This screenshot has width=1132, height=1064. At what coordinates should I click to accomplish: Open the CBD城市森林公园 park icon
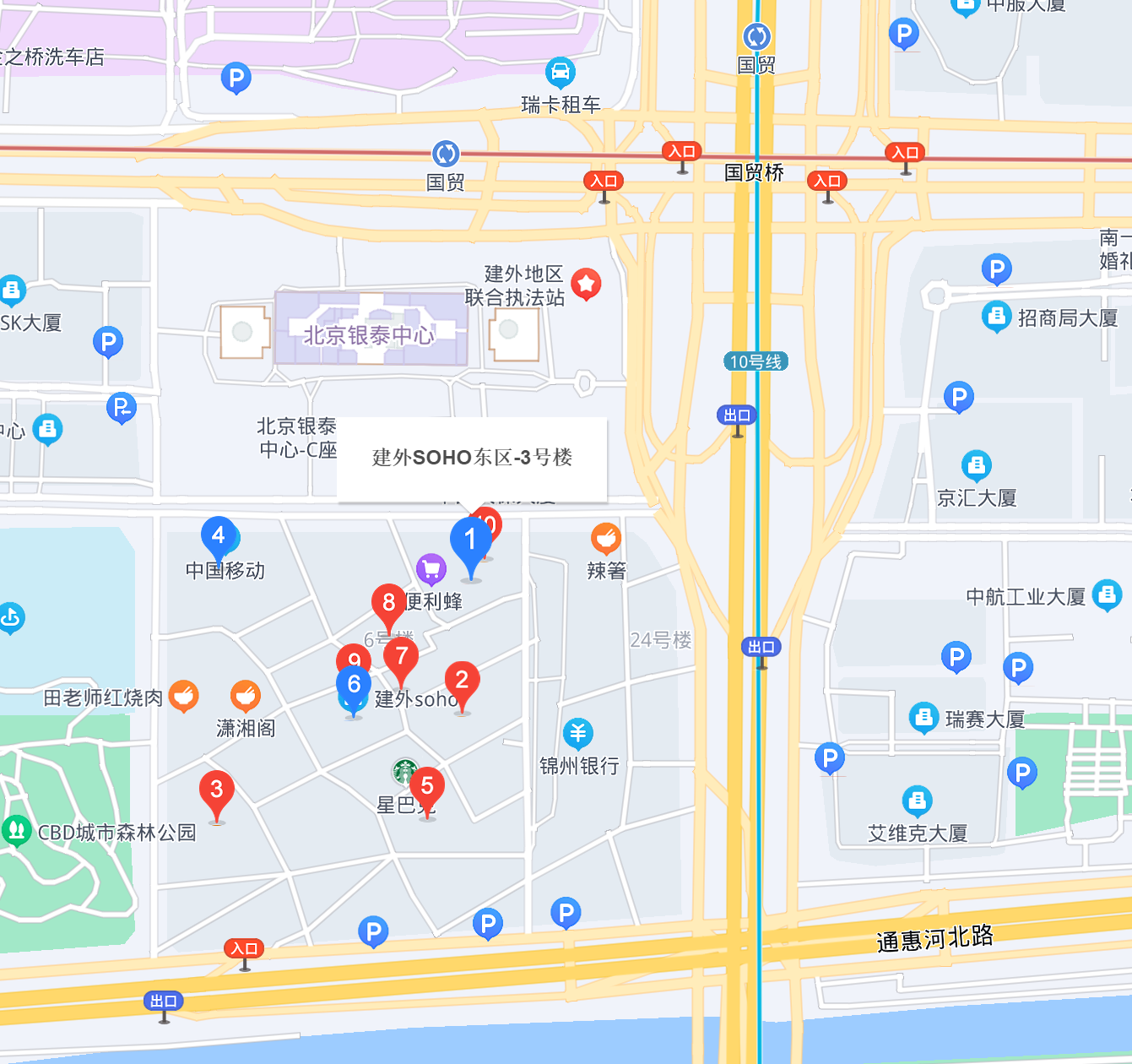[17, 831]
